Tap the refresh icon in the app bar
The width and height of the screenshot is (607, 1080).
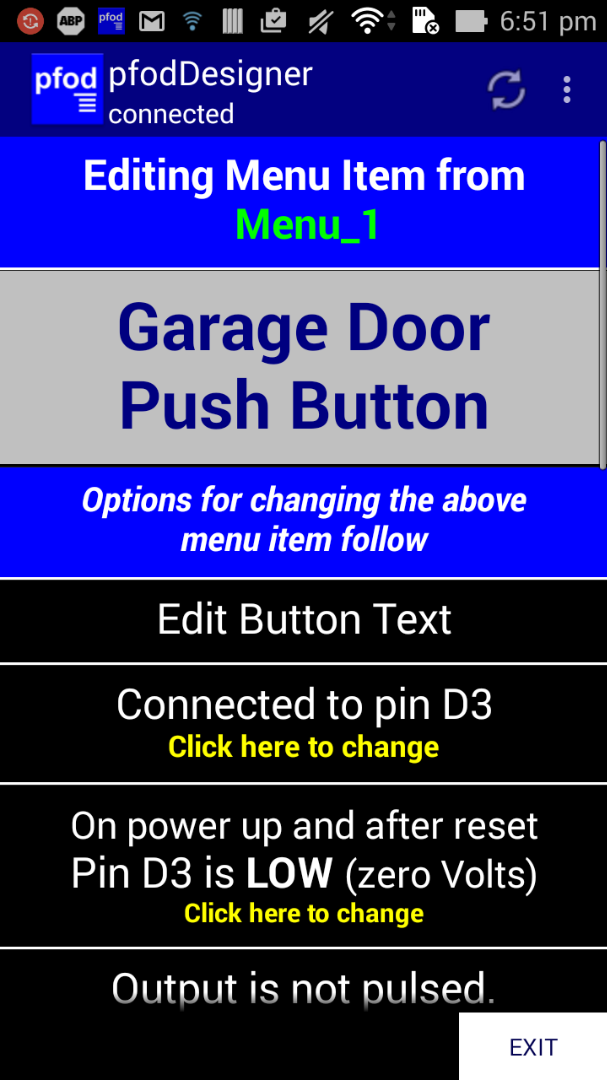[x=506, y=90]
